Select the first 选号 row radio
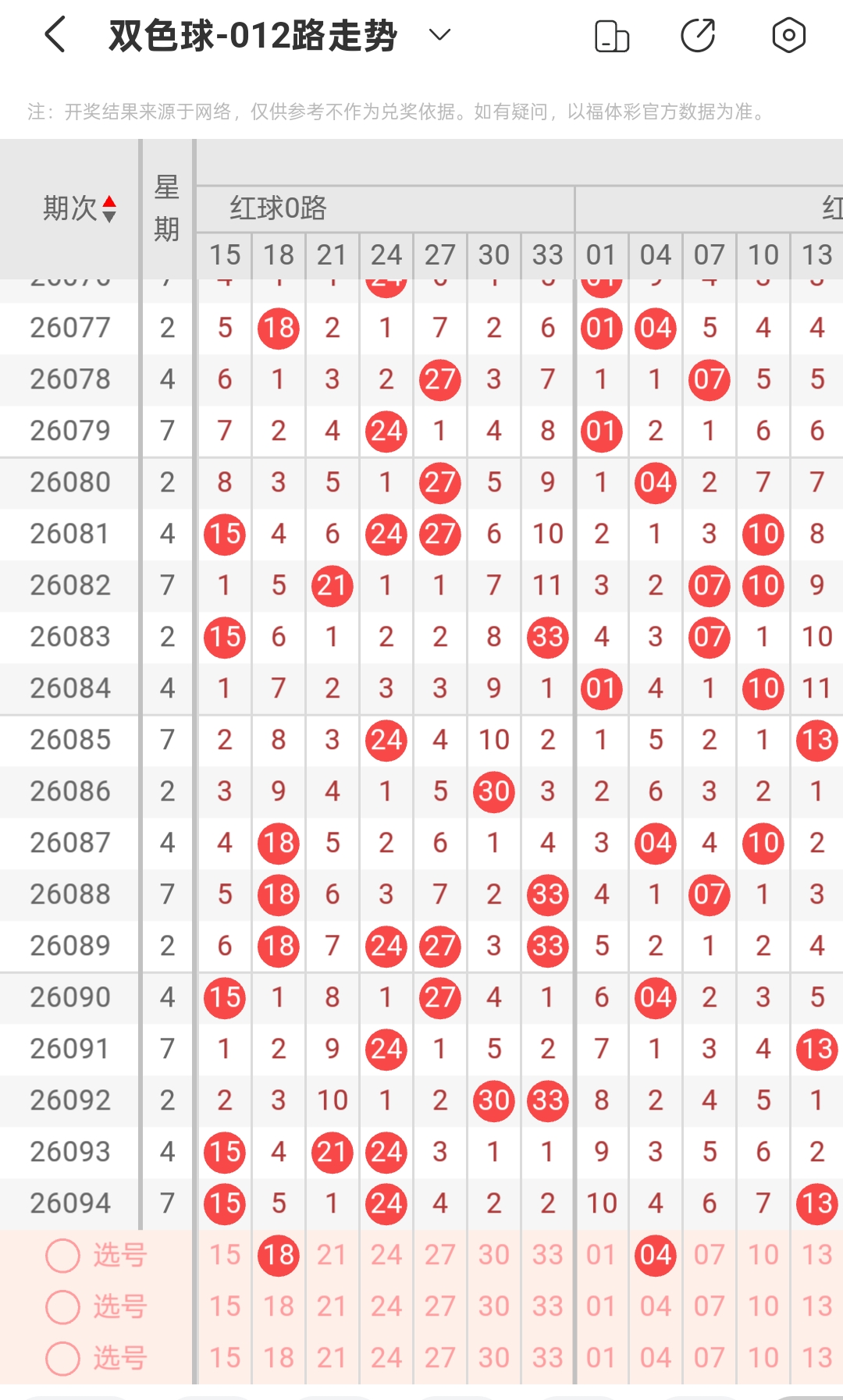 [62, 1256]
